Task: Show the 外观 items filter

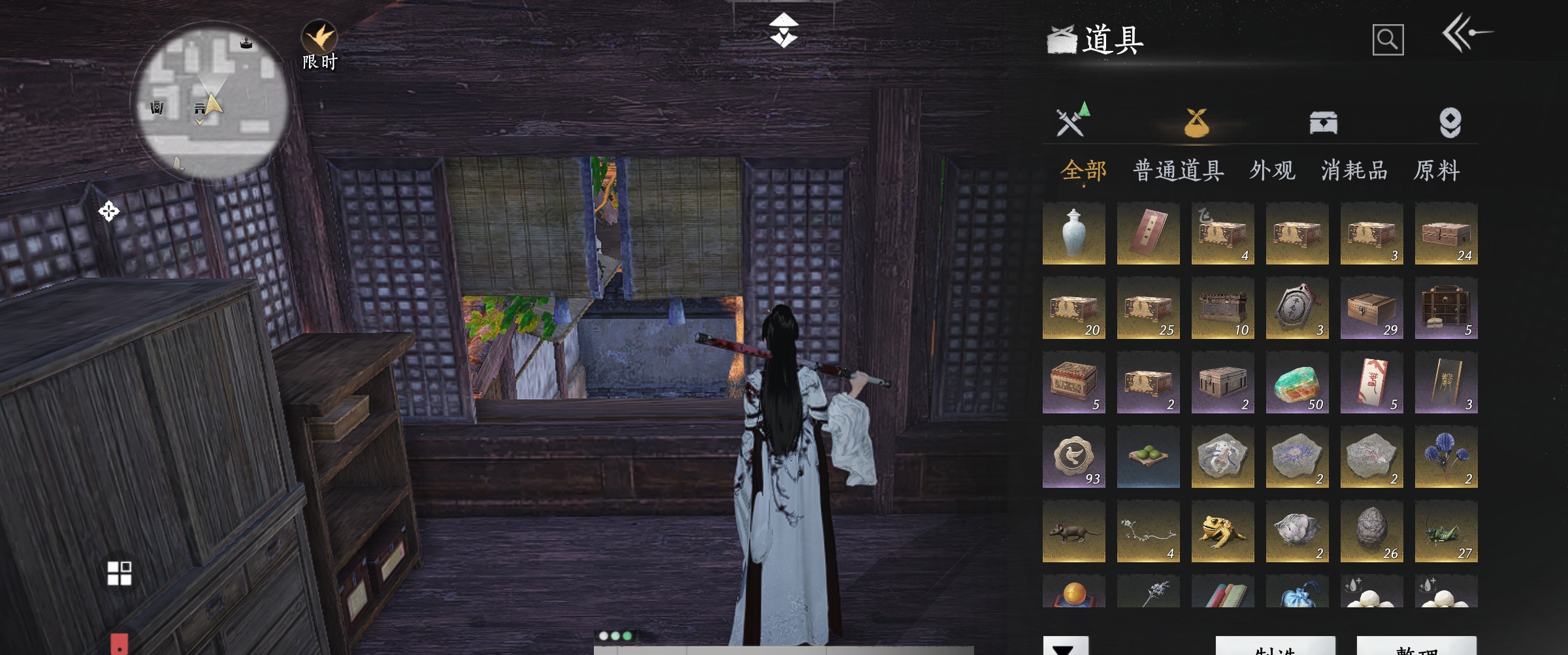Action: pos(1272,171)
